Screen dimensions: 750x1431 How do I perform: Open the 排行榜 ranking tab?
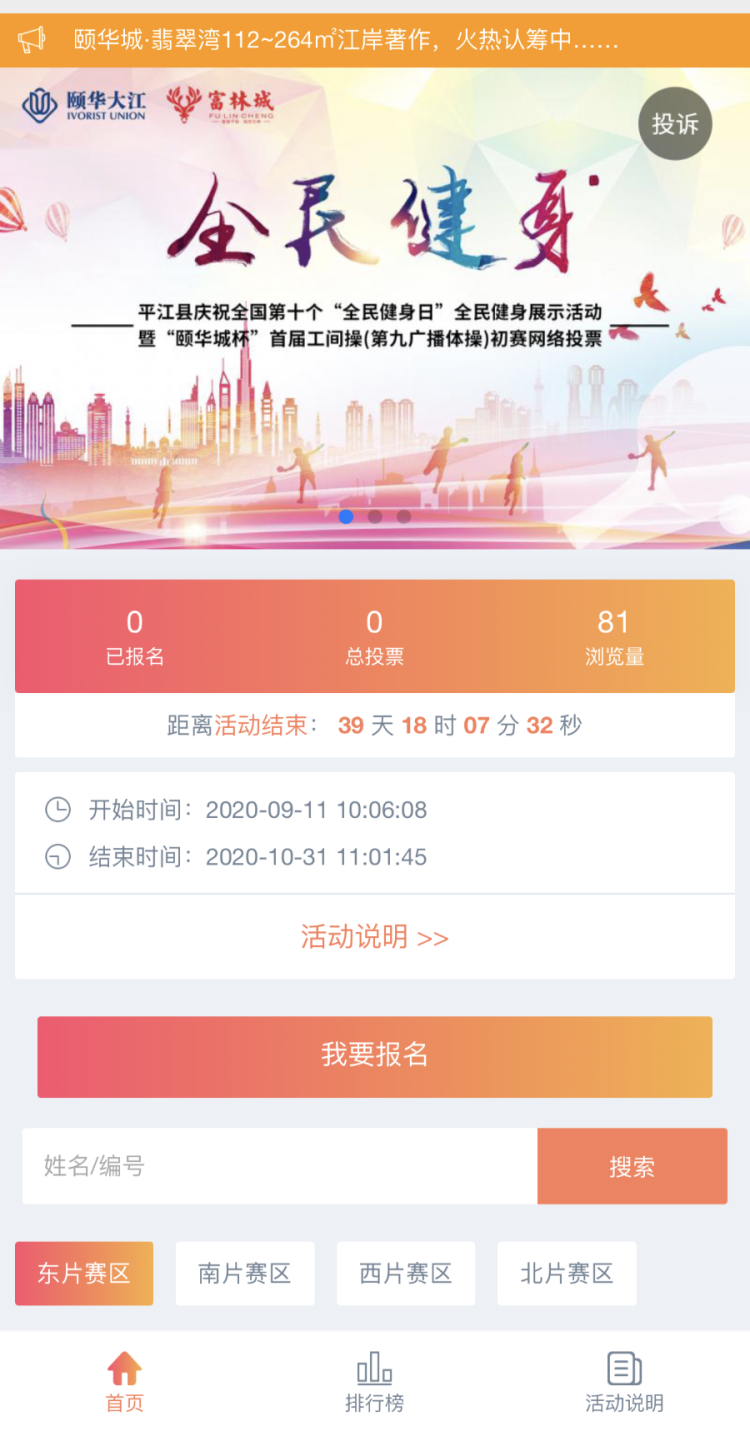pyautogui.click(x=374, y=1382)
